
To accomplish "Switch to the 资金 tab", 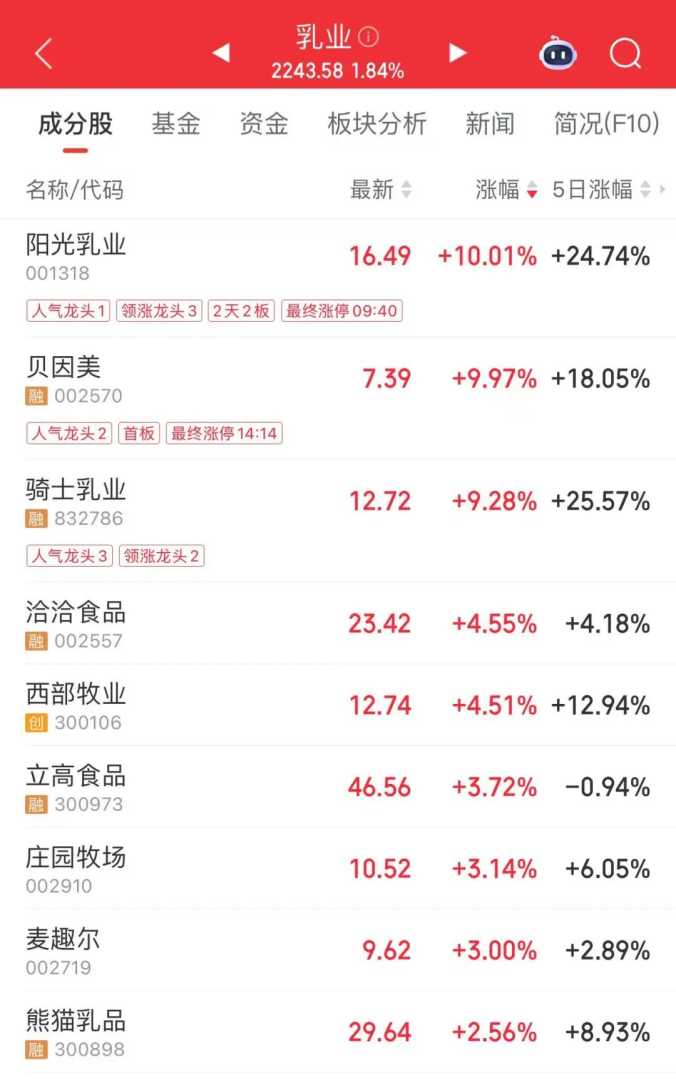I will pyautogui.click(x=264, y=124).
